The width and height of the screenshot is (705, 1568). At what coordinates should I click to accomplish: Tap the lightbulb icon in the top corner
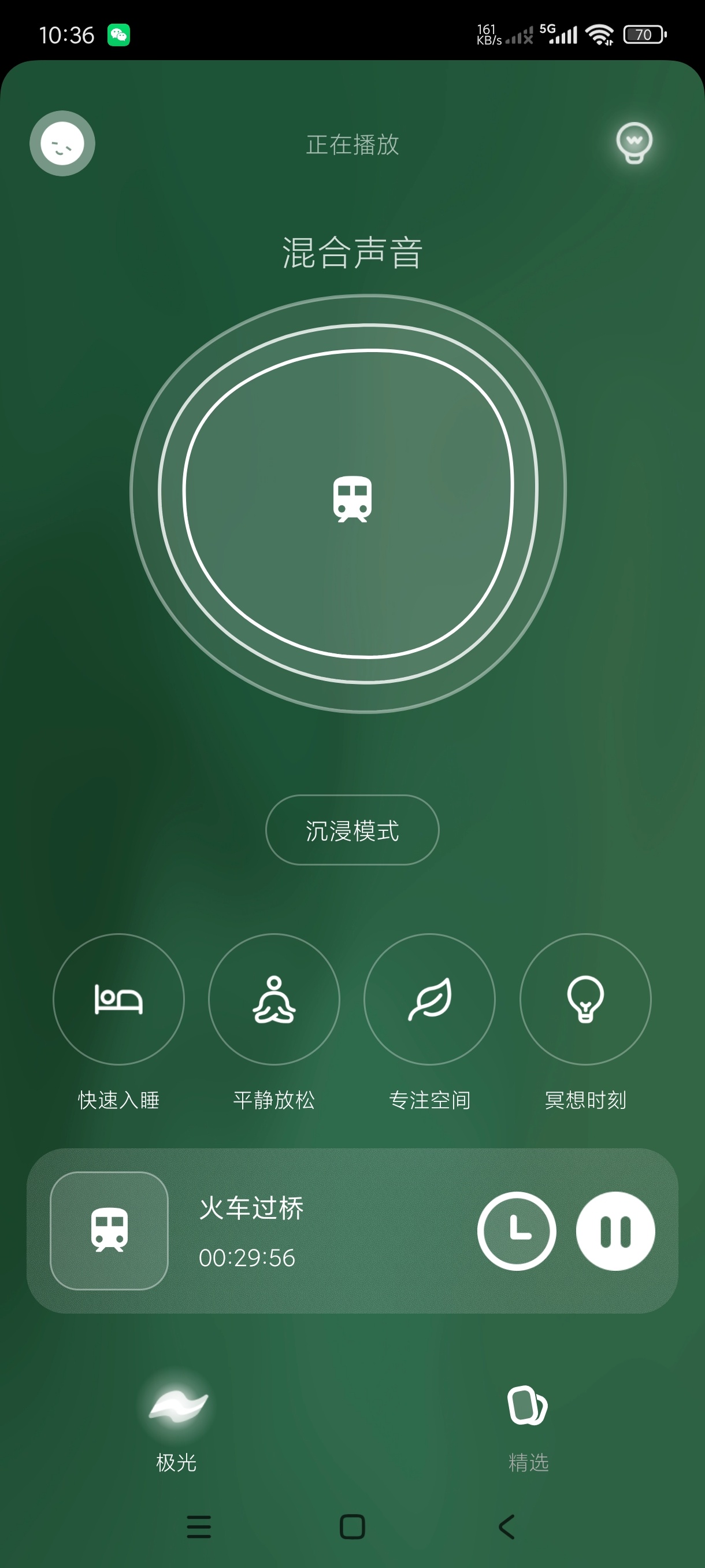tap(634, 143)
